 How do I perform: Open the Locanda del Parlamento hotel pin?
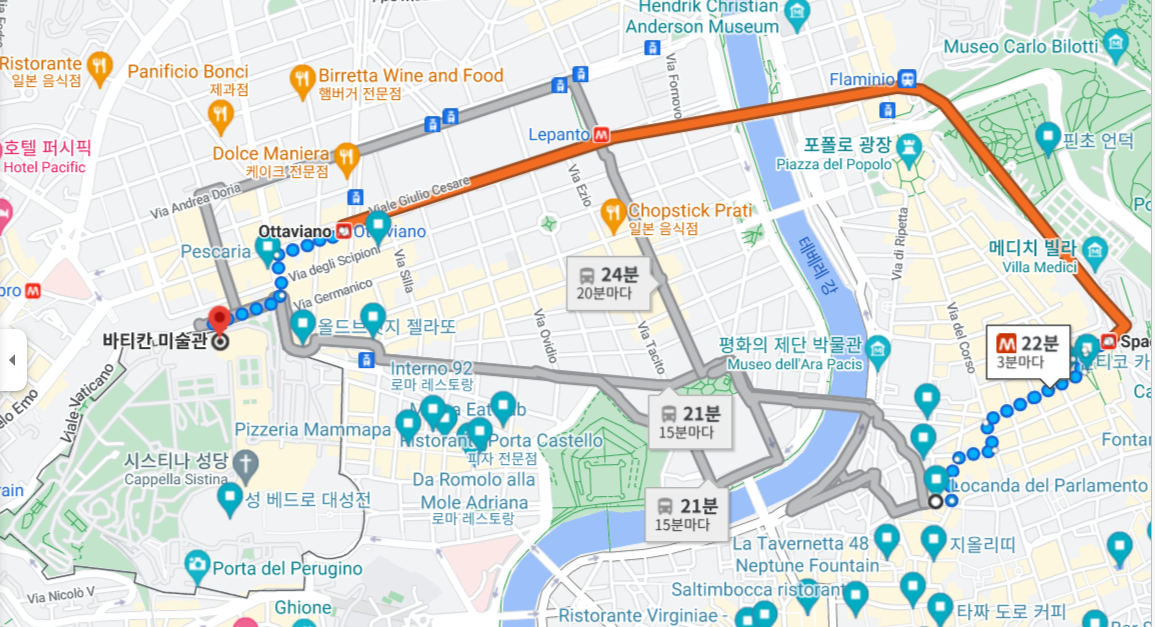click(935, 479)
